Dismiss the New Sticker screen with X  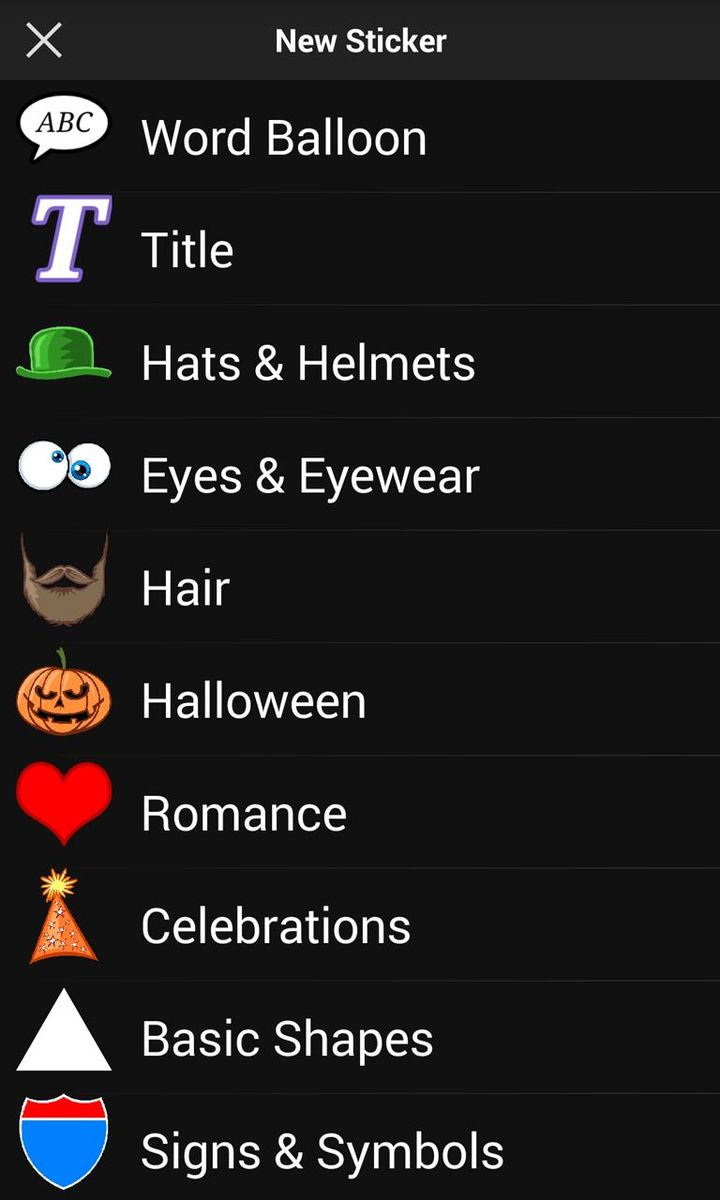click(43, 41)
